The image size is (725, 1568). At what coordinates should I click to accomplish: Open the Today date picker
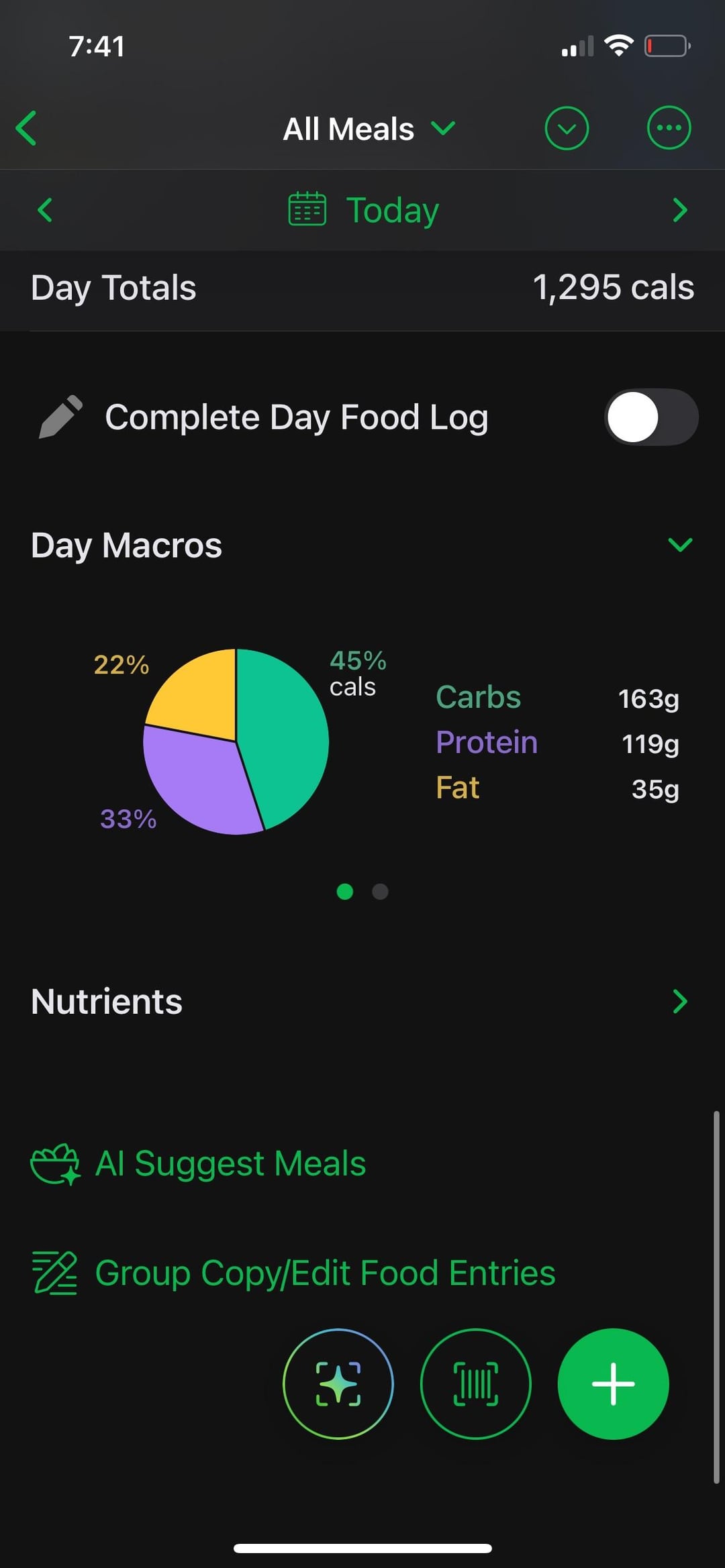(x=363, y=210)
